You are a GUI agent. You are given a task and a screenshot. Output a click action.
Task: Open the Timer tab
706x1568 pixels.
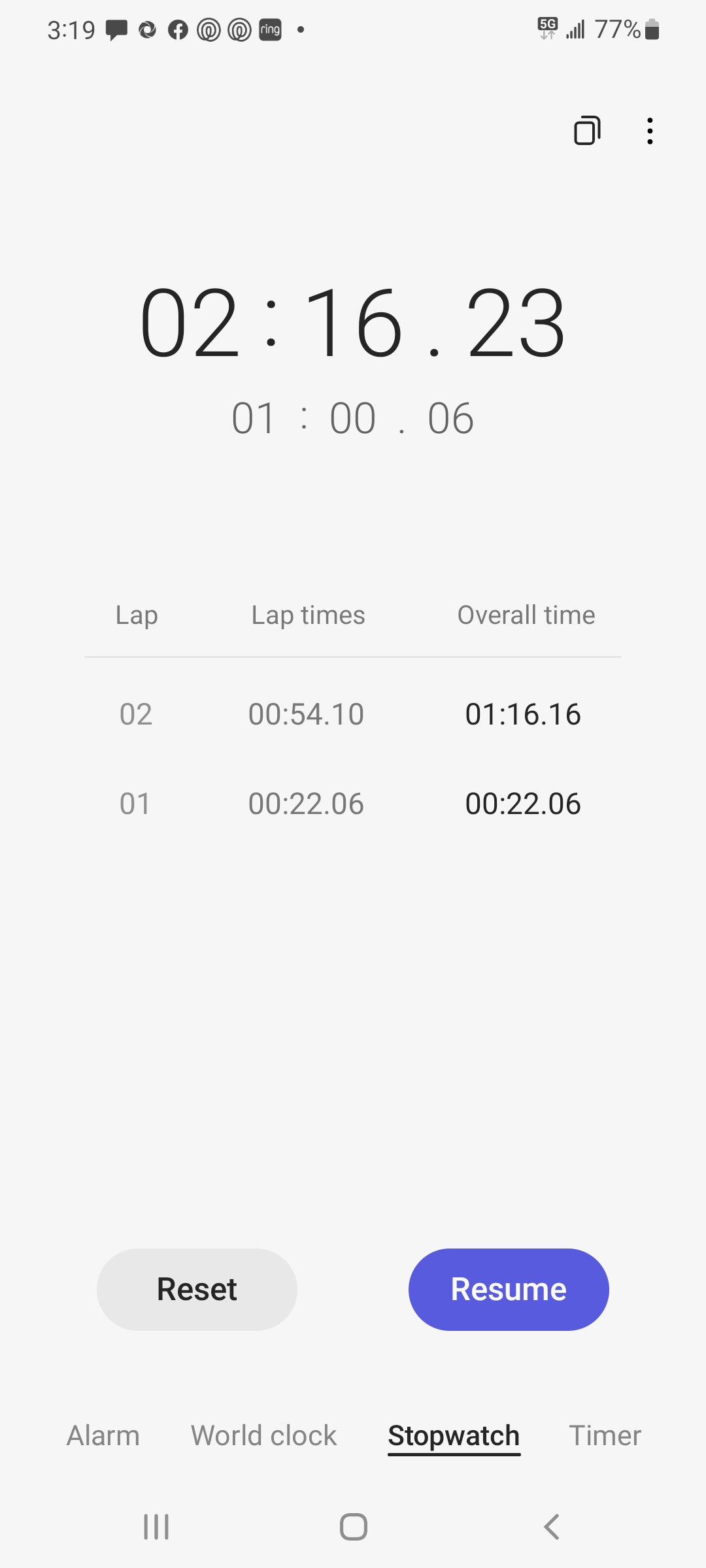[605, 1435]
